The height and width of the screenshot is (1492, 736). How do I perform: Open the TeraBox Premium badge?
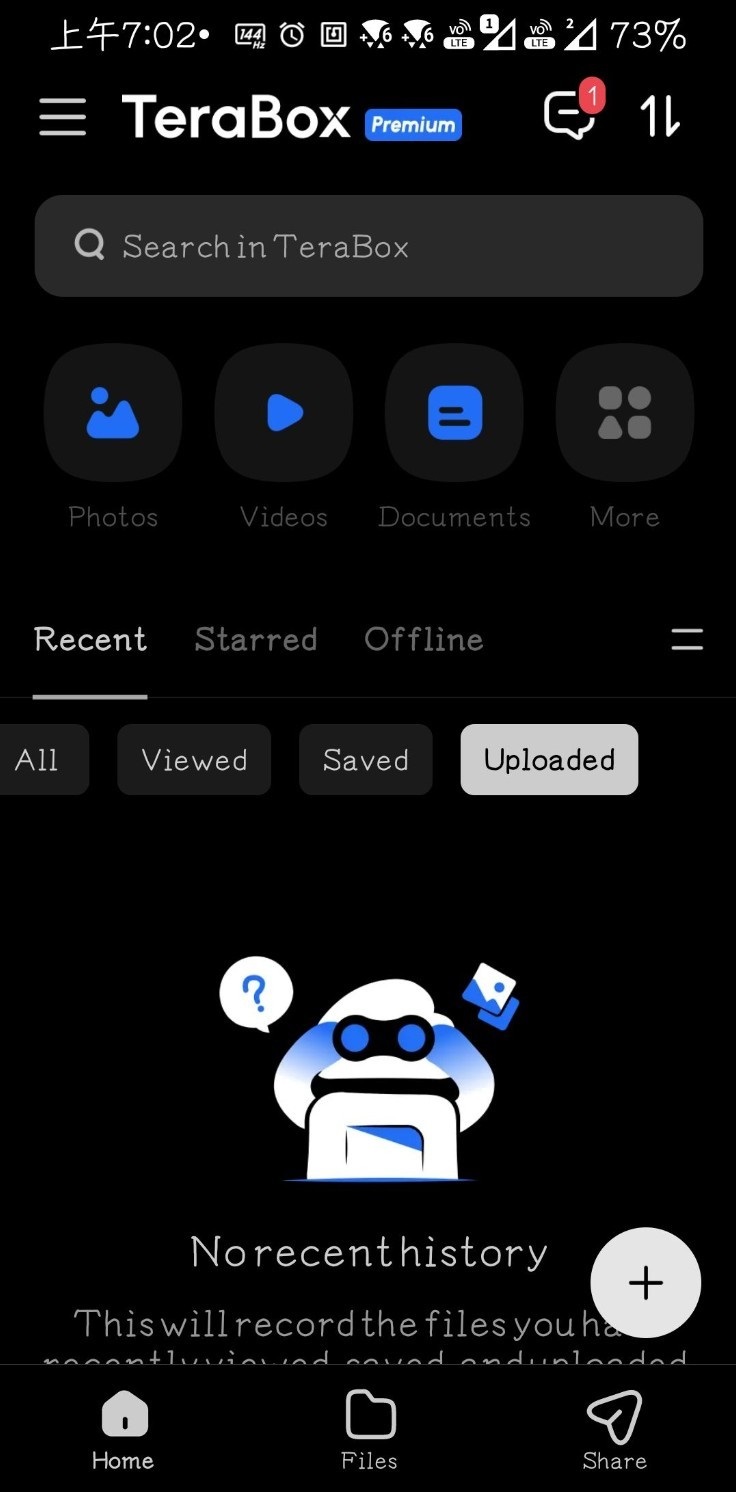(412, 124)
